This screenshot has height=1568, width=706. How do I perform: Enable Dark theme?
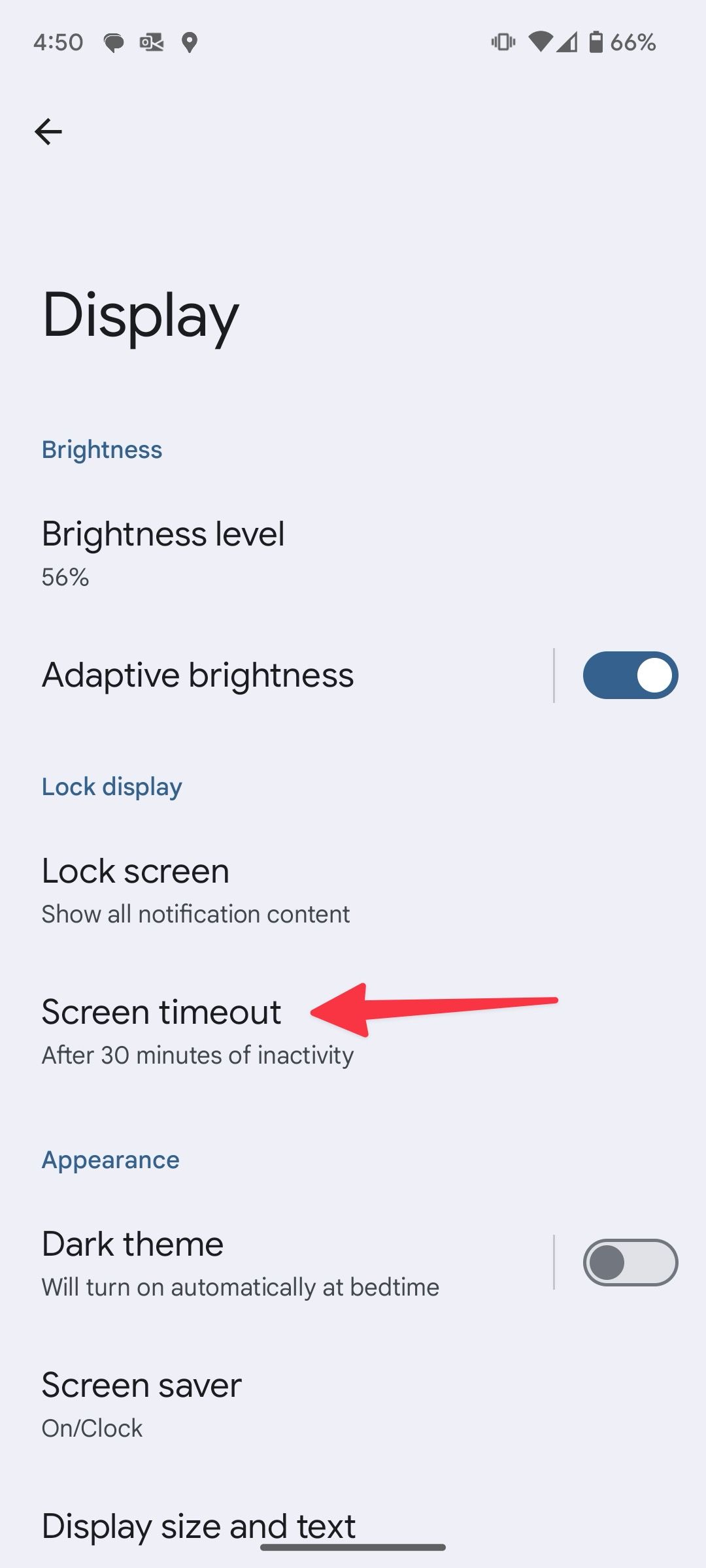(630, 1262)
